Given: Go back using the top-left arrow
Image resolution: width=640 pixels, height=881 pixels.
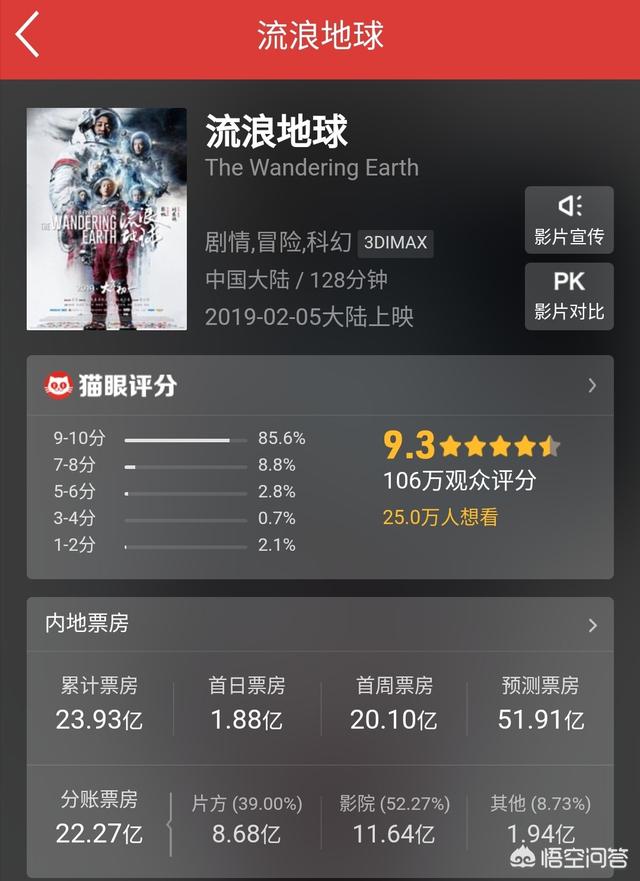Looking at the screenshot, I should (x=28, y=36).
